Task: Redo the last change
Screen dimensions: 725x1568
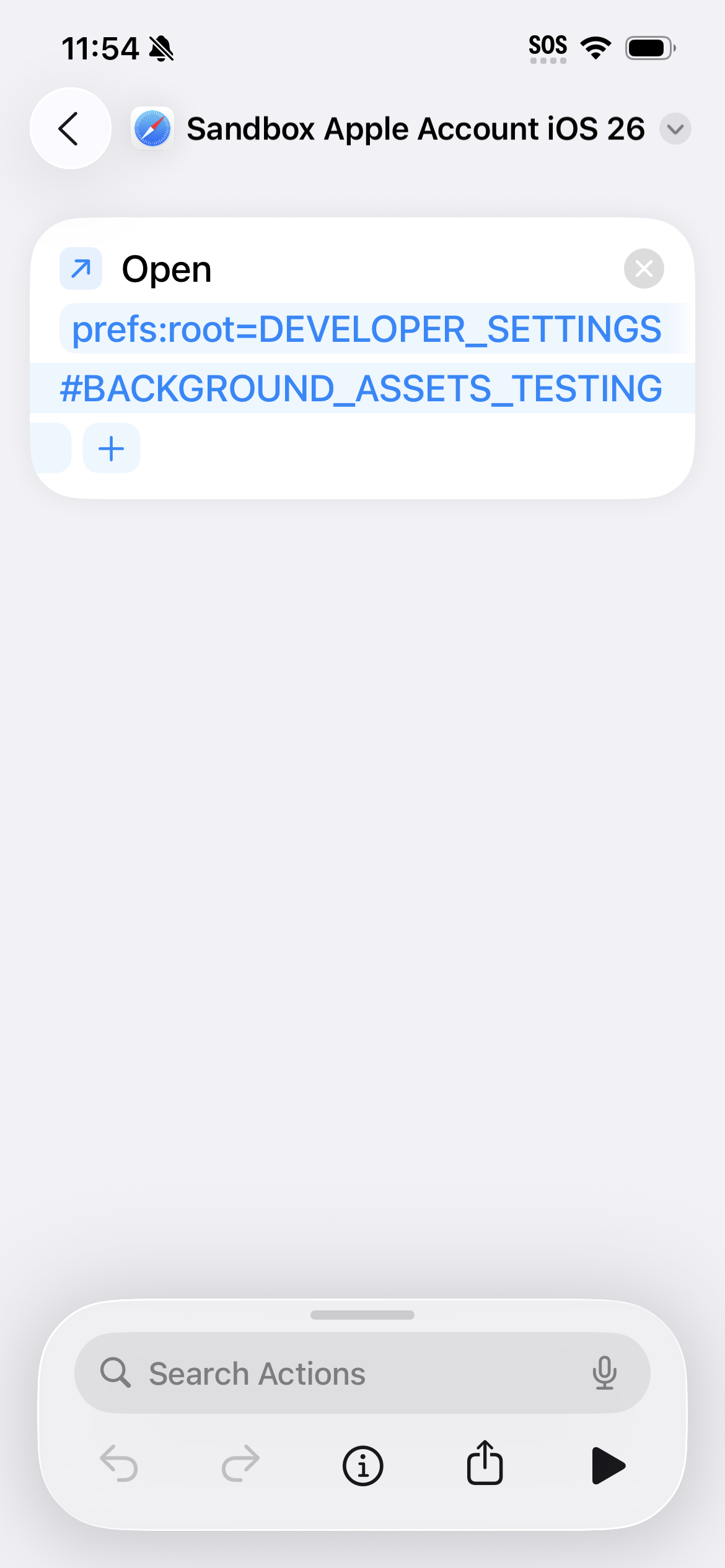Action: (240, 1465)
